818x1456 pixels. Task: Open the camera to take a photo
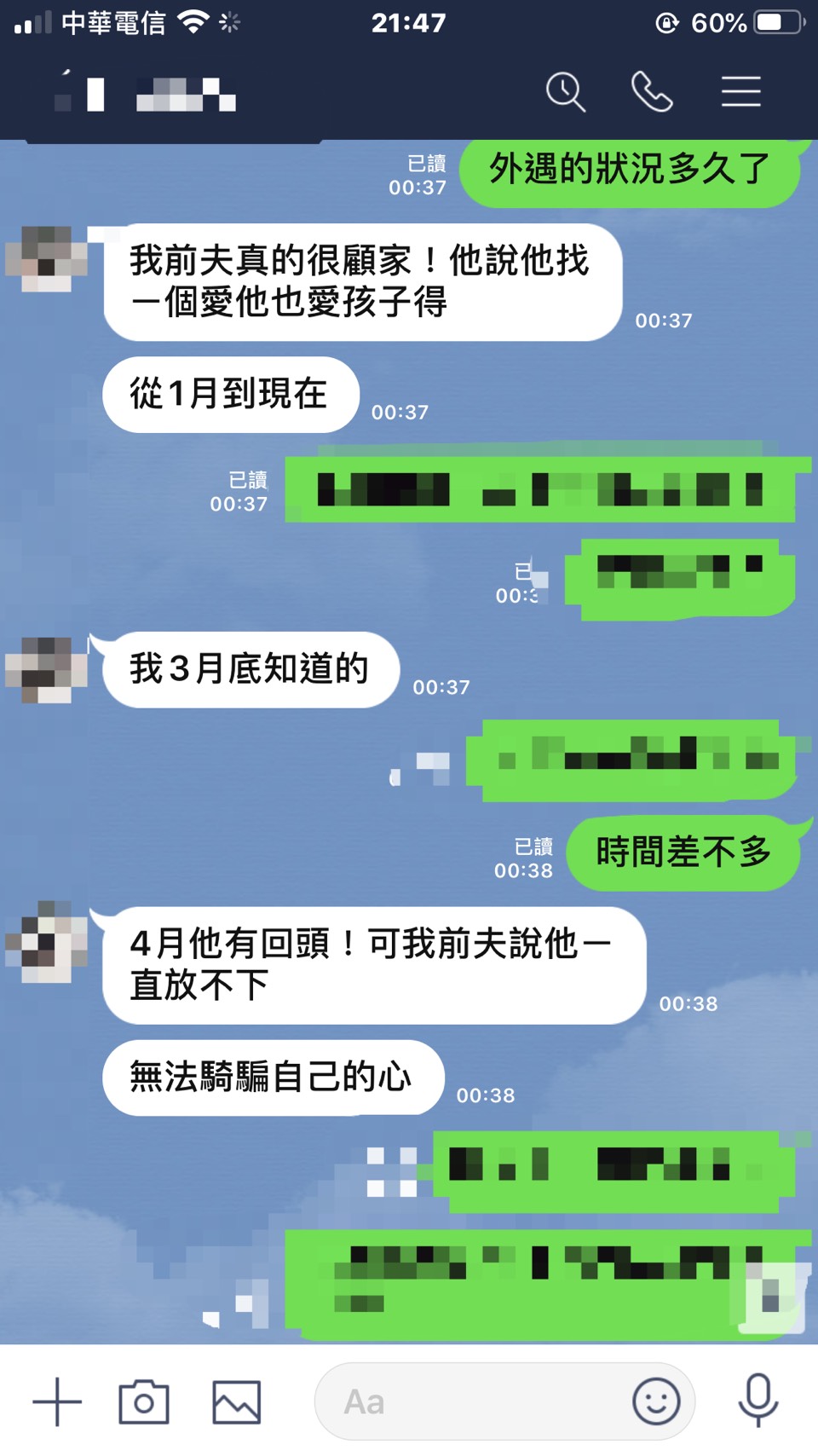(144, 1401)
